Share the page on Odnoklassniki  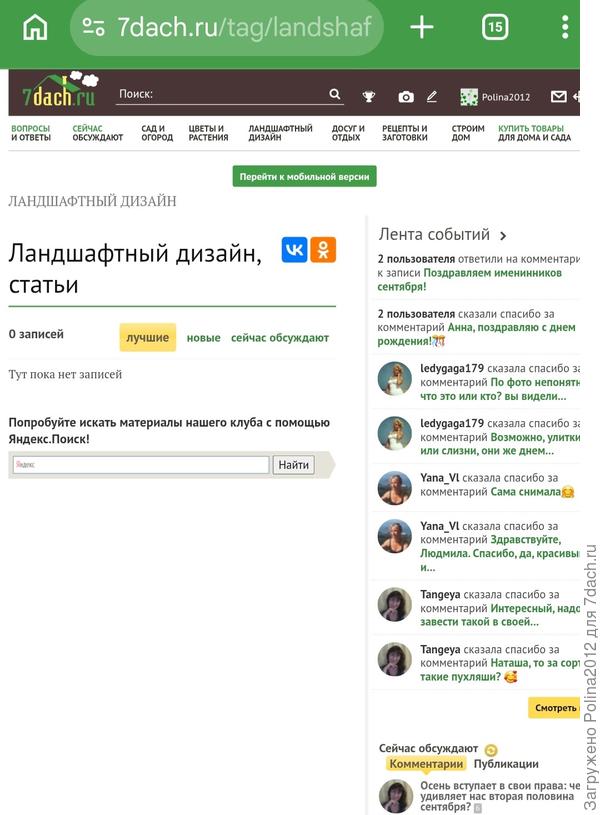(323, 250)
